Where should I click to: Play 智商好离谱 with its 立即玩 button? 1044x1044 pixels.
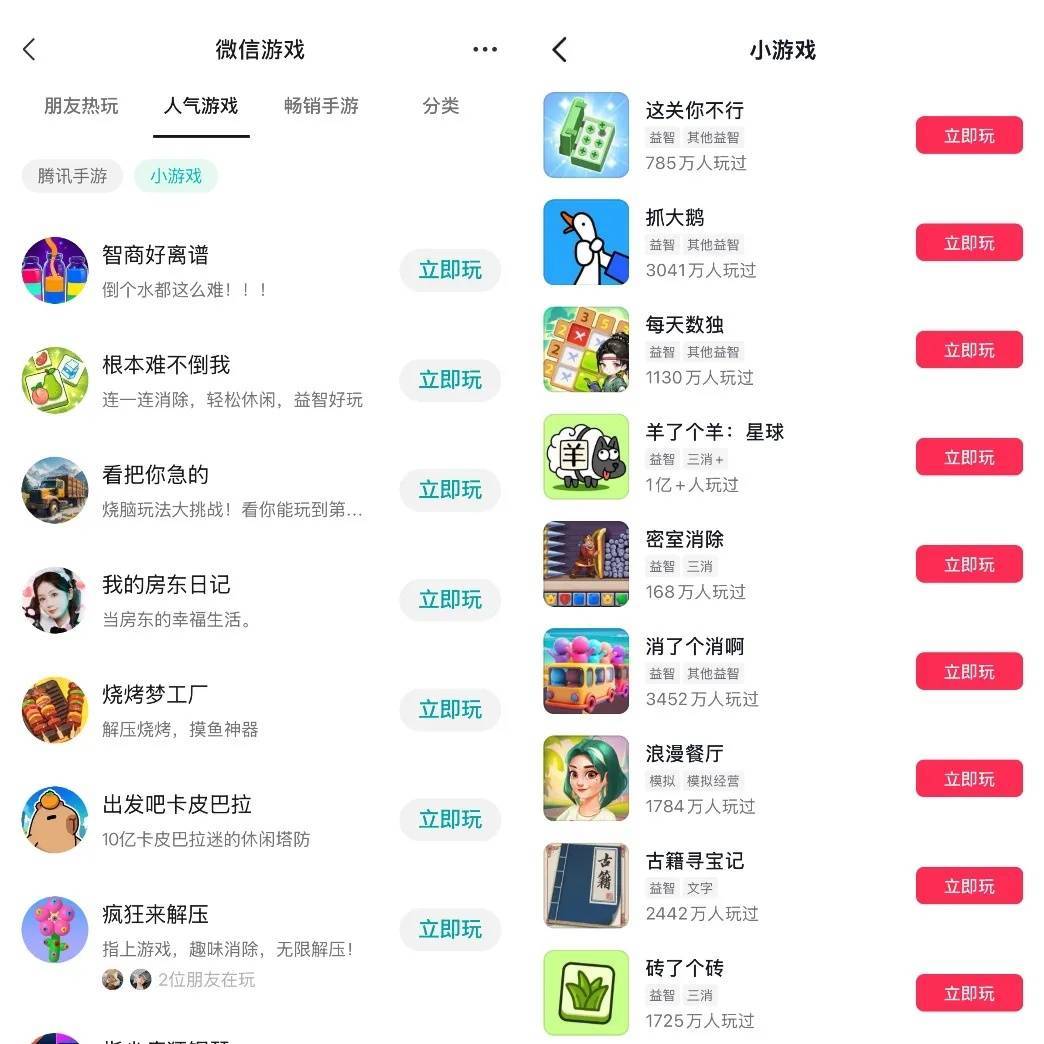450,270
